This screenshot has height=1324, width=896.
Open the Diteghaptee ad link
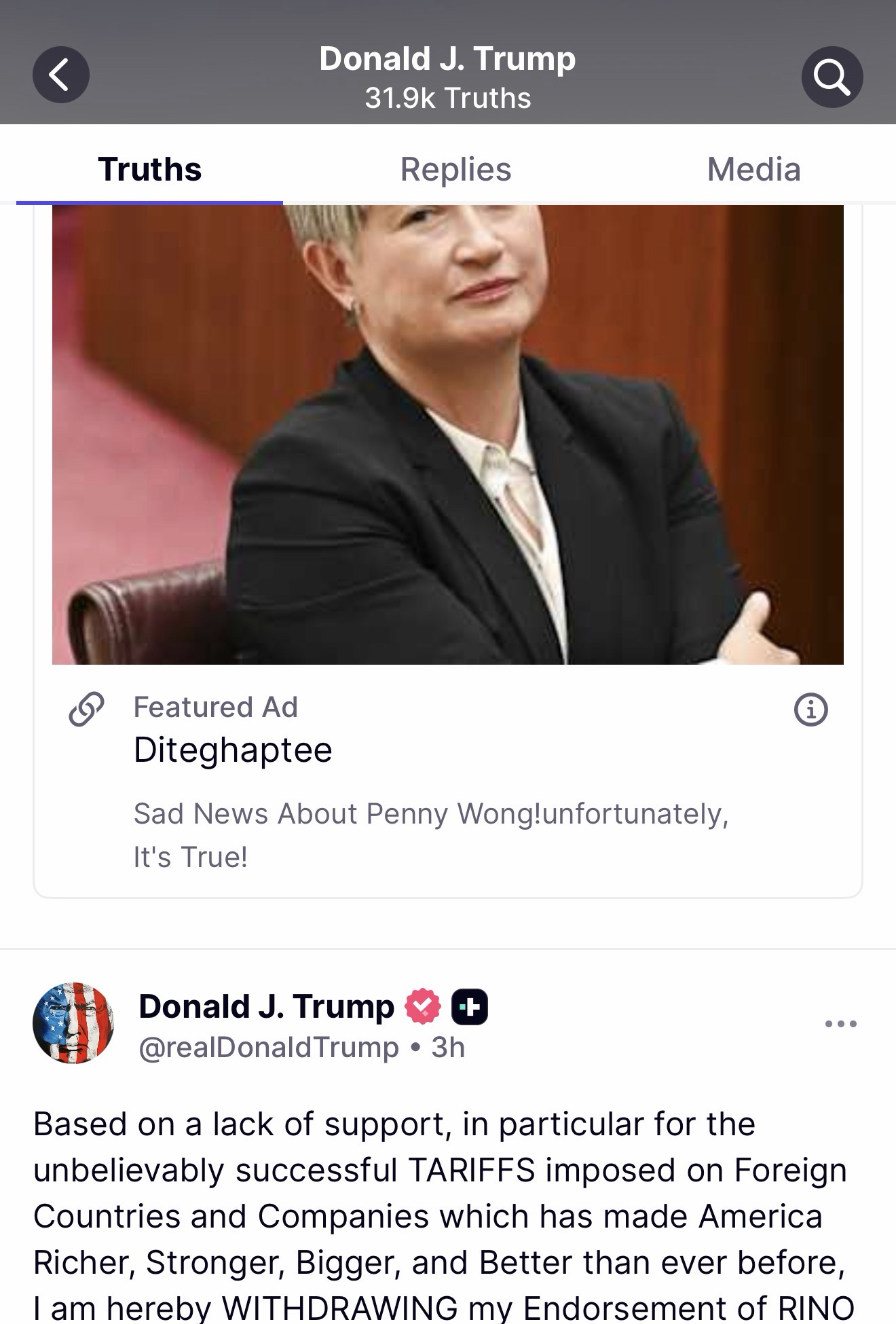[x=233, y=750]
